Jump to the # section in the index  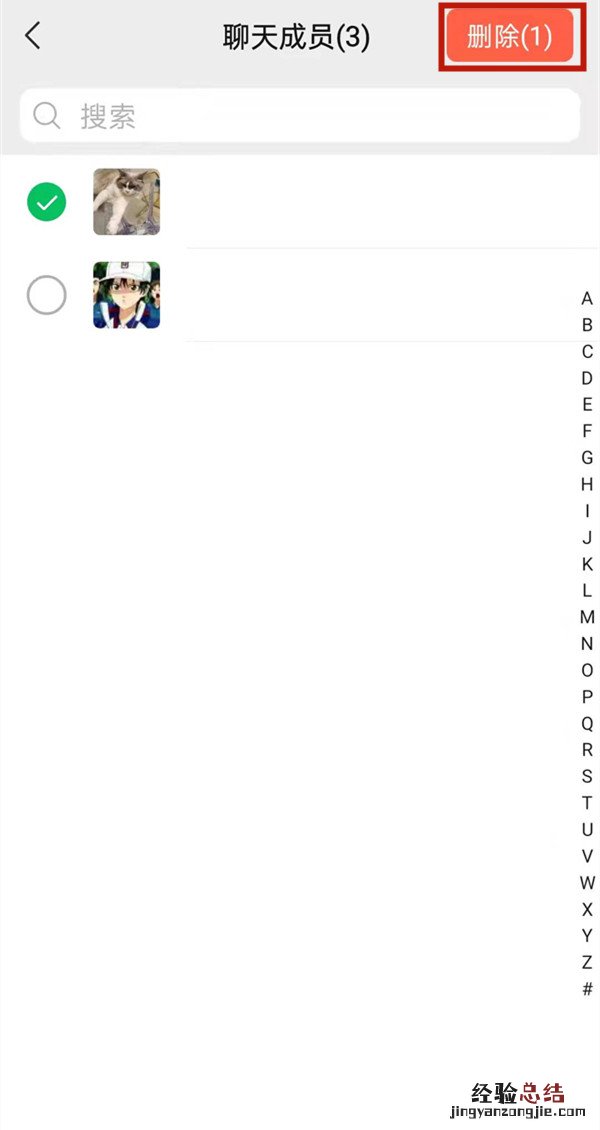click(587, 989)
